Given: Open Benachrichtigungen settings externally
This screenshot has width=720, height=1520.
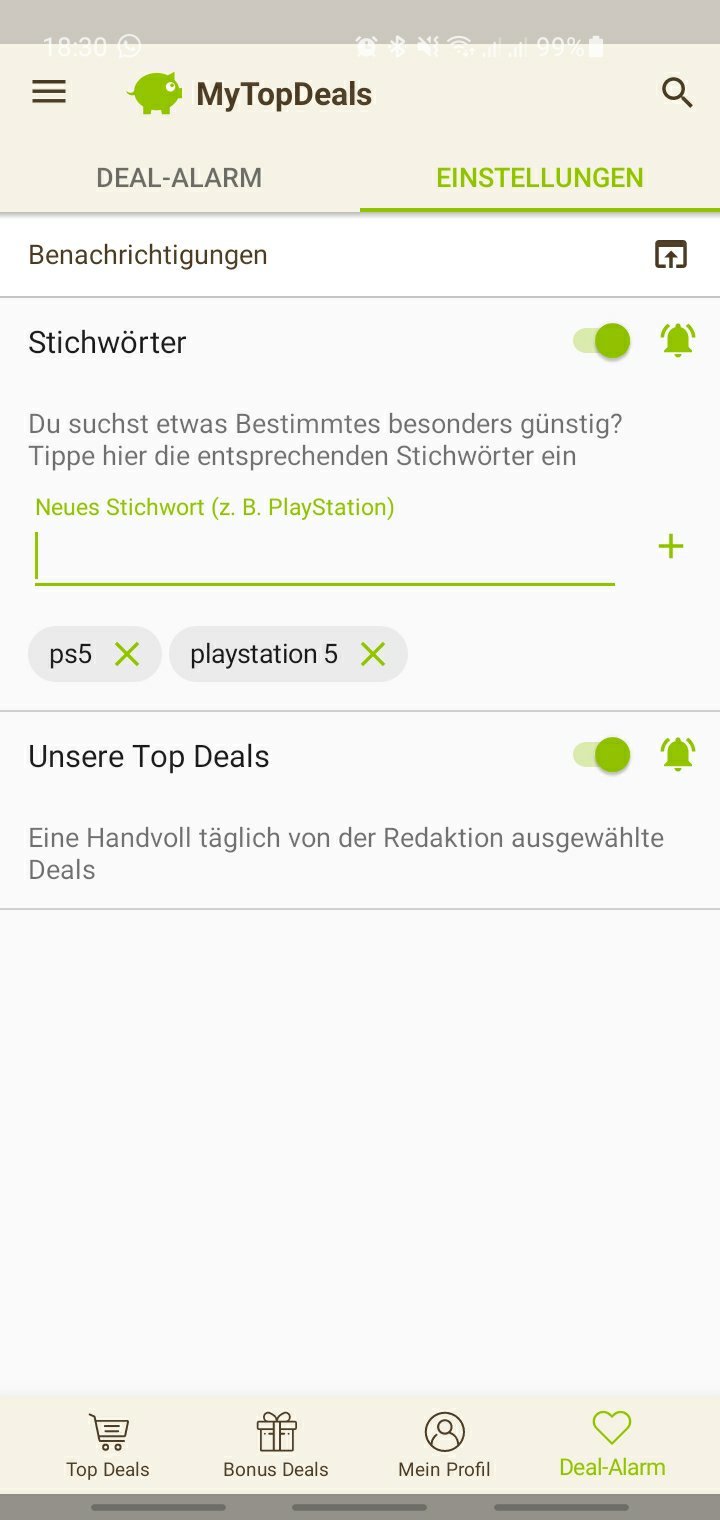Looking at the screenshot, I should (x=671, y=255).
